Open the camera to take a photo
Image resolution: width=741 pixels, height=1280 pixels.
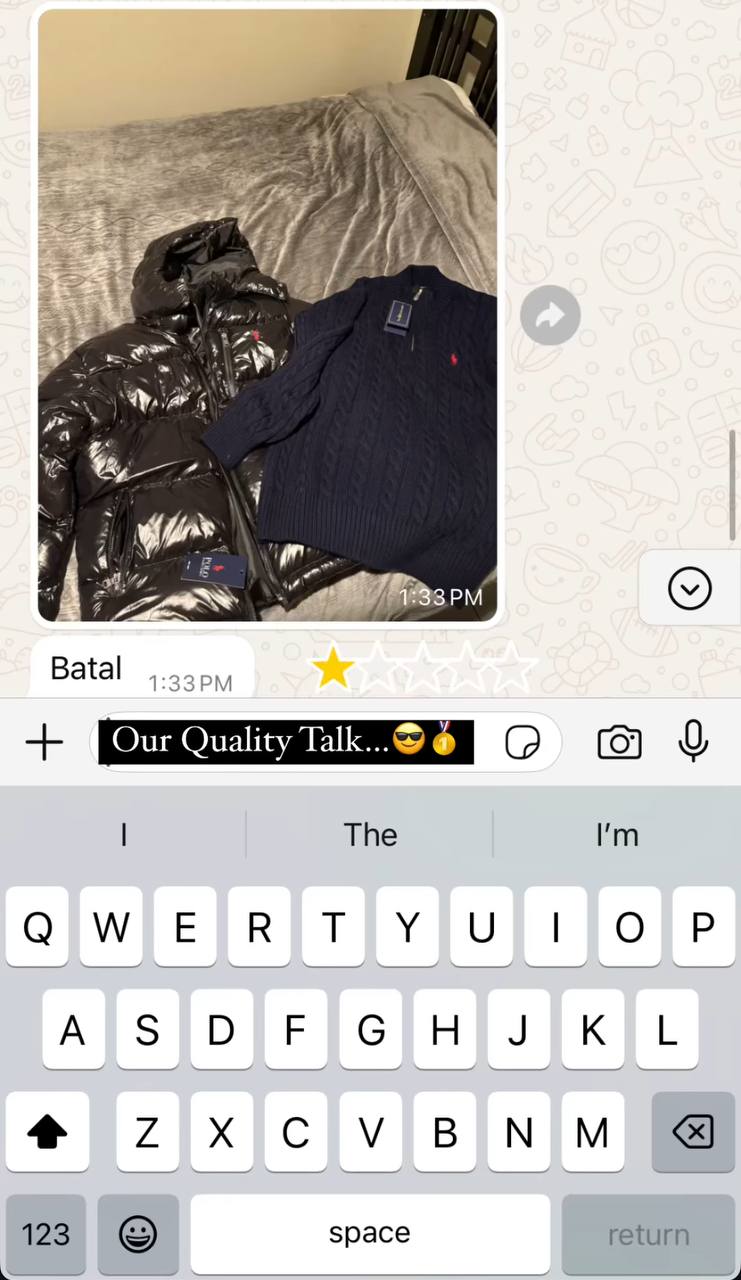pos(619,742)
